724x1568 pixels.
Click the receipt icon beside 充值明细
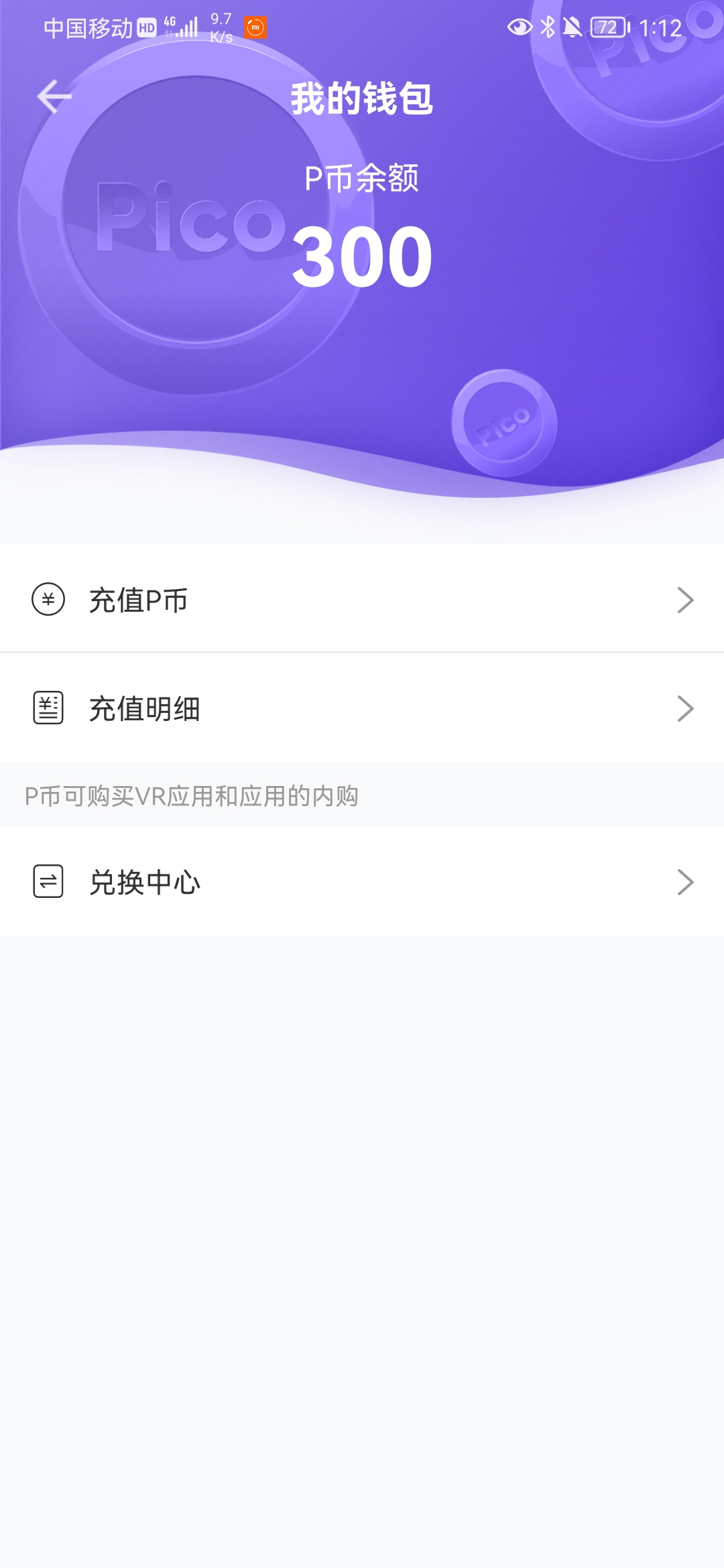click(48, 708)
